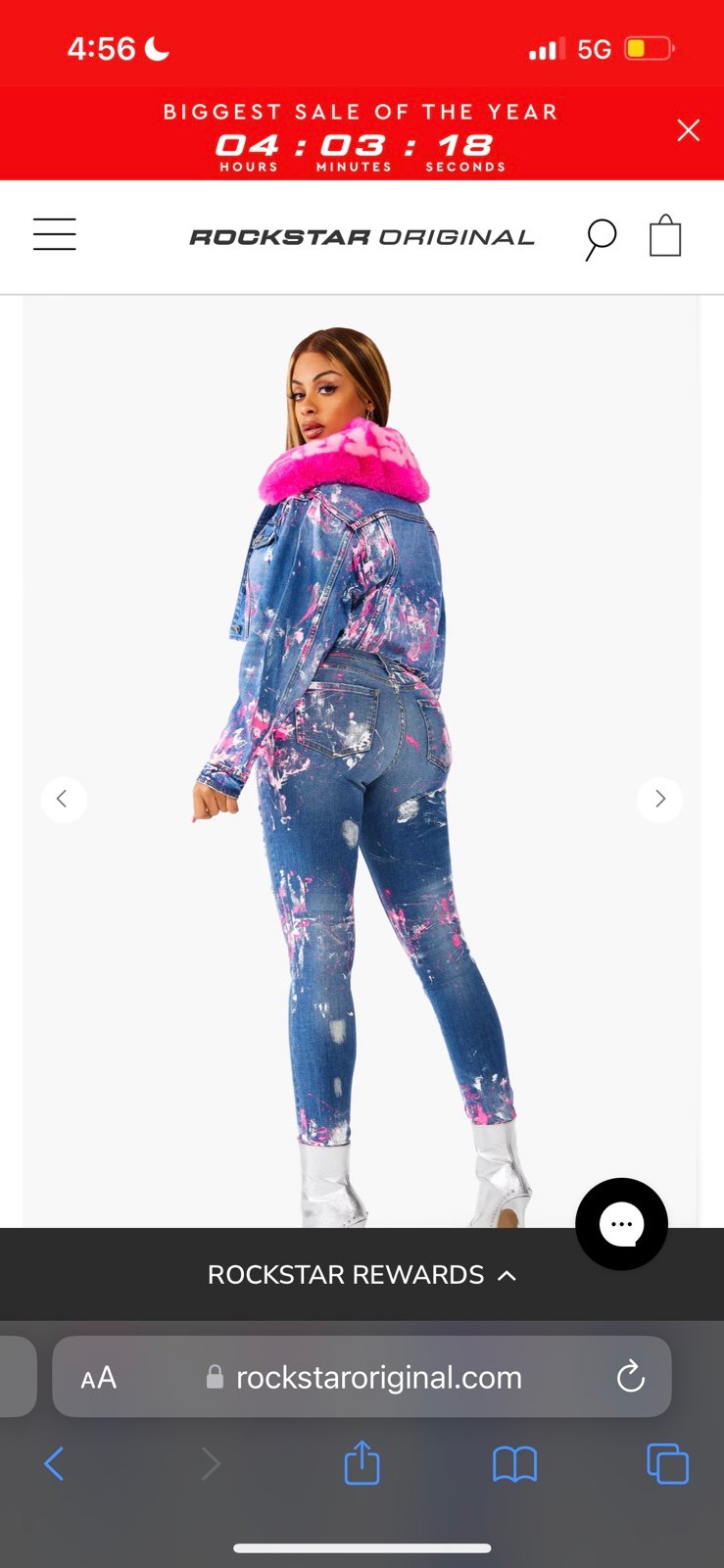The image size is (724, 1568).
Task: Open the site search
Action: pos(601,238)
